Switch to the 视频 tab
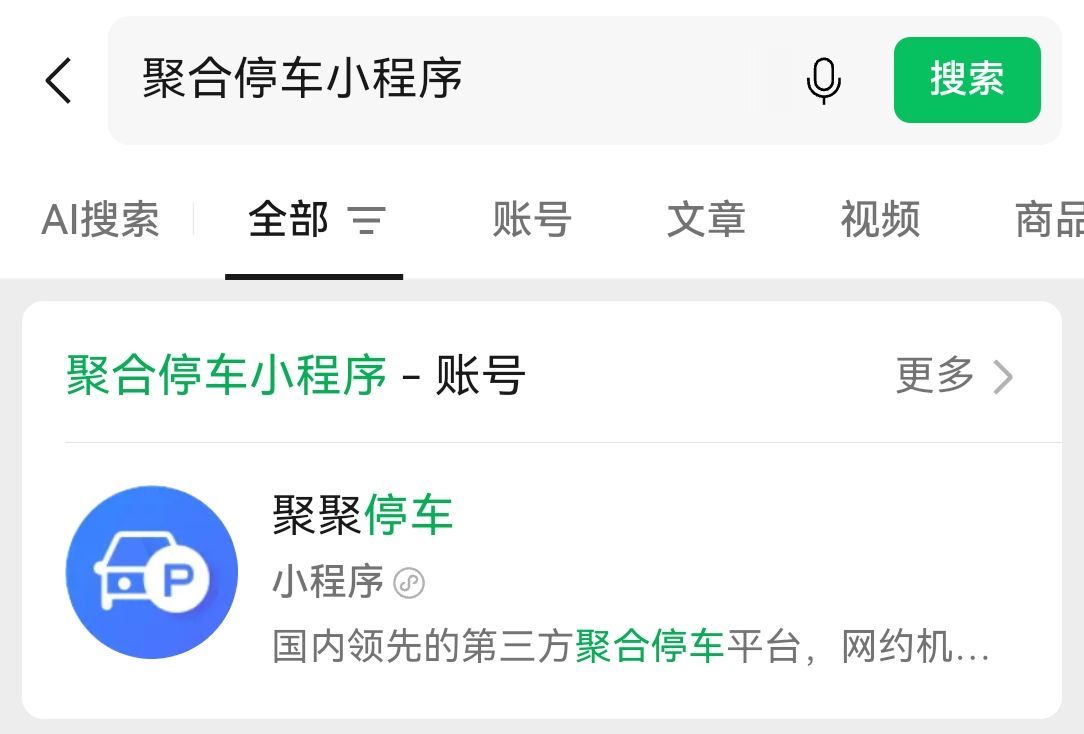Image resolution: width=1084 pixels, height=734 pixels. pyautogui.click(x=880, y=219)
